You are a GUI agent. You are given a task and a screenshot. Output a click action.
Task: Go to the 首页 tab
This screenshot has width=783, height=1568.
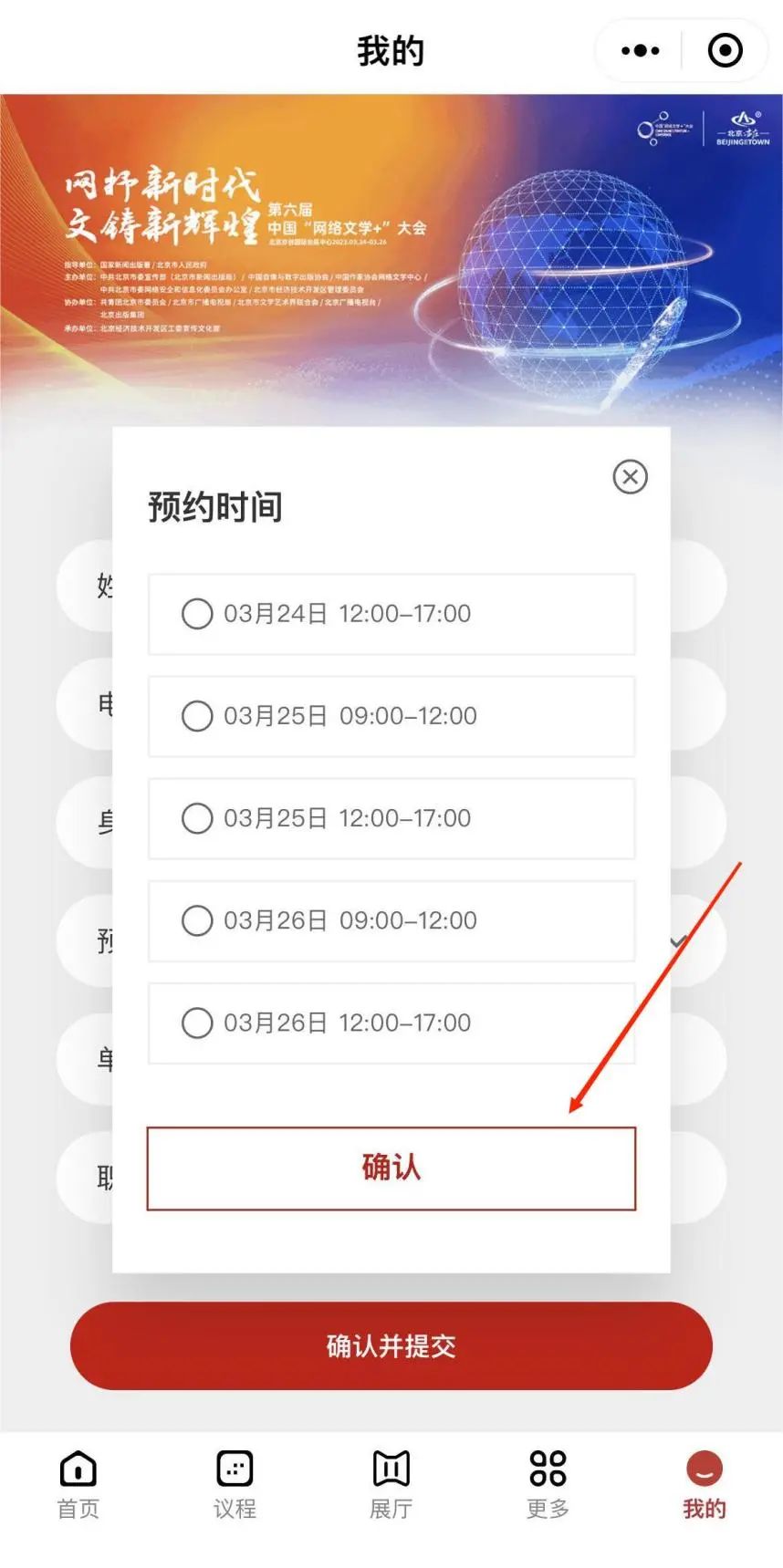coord(78,1484)
